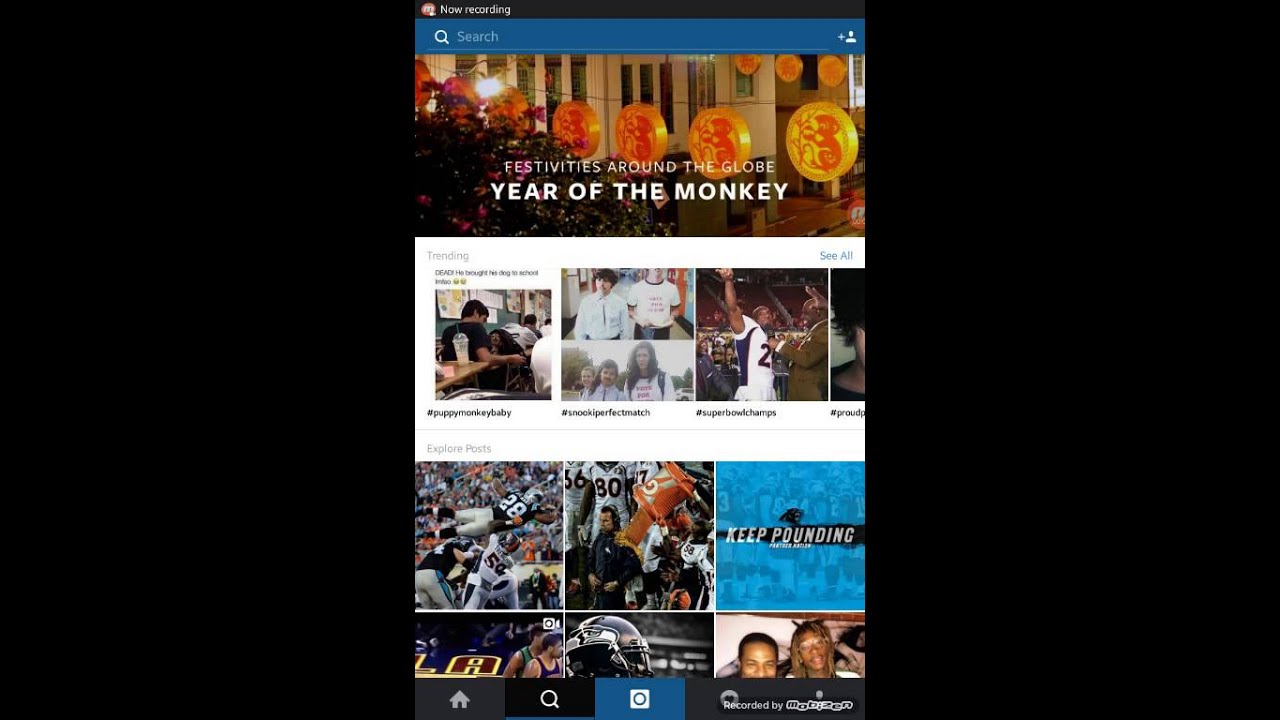Image resolution: width=1280 pixels, height=720 pixels.
Task: Switch to the camera tab
Action: (640, 699)
